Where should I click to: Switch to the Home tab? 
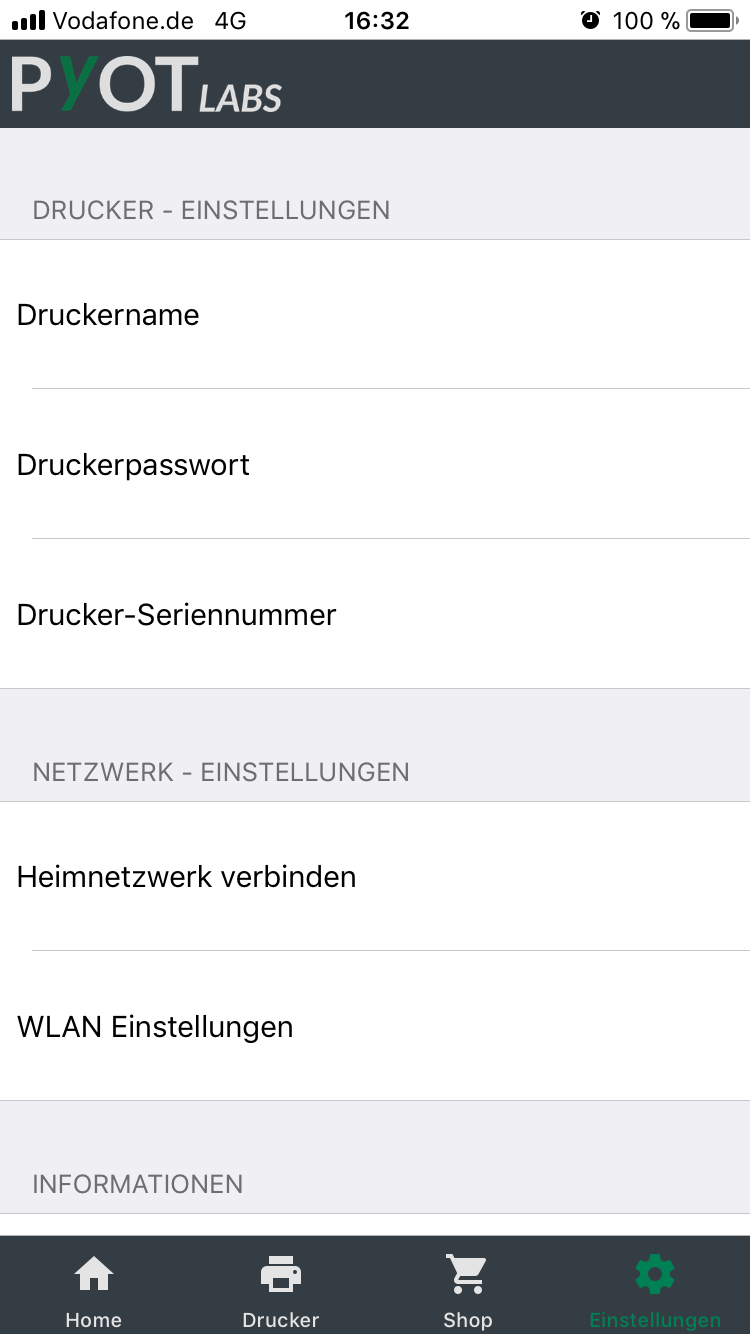[x=94, y=1290]
